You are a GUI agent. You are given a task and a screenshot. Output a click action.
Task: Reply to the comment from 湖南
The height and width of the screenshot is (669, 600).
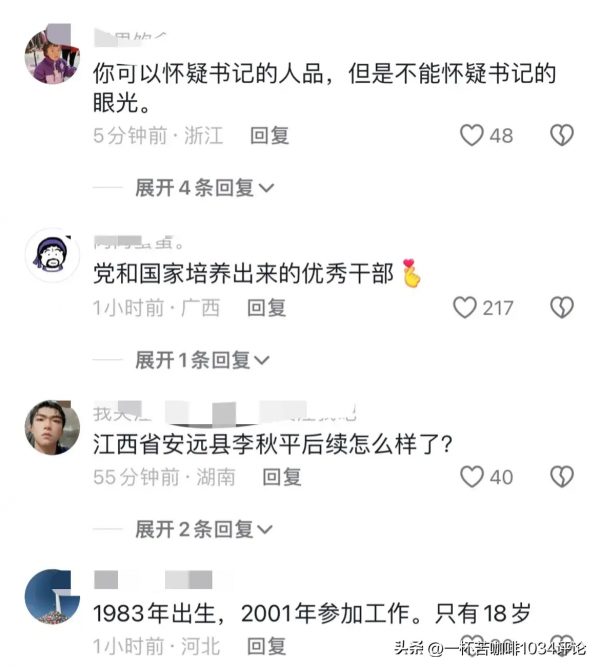click(282, 478)
